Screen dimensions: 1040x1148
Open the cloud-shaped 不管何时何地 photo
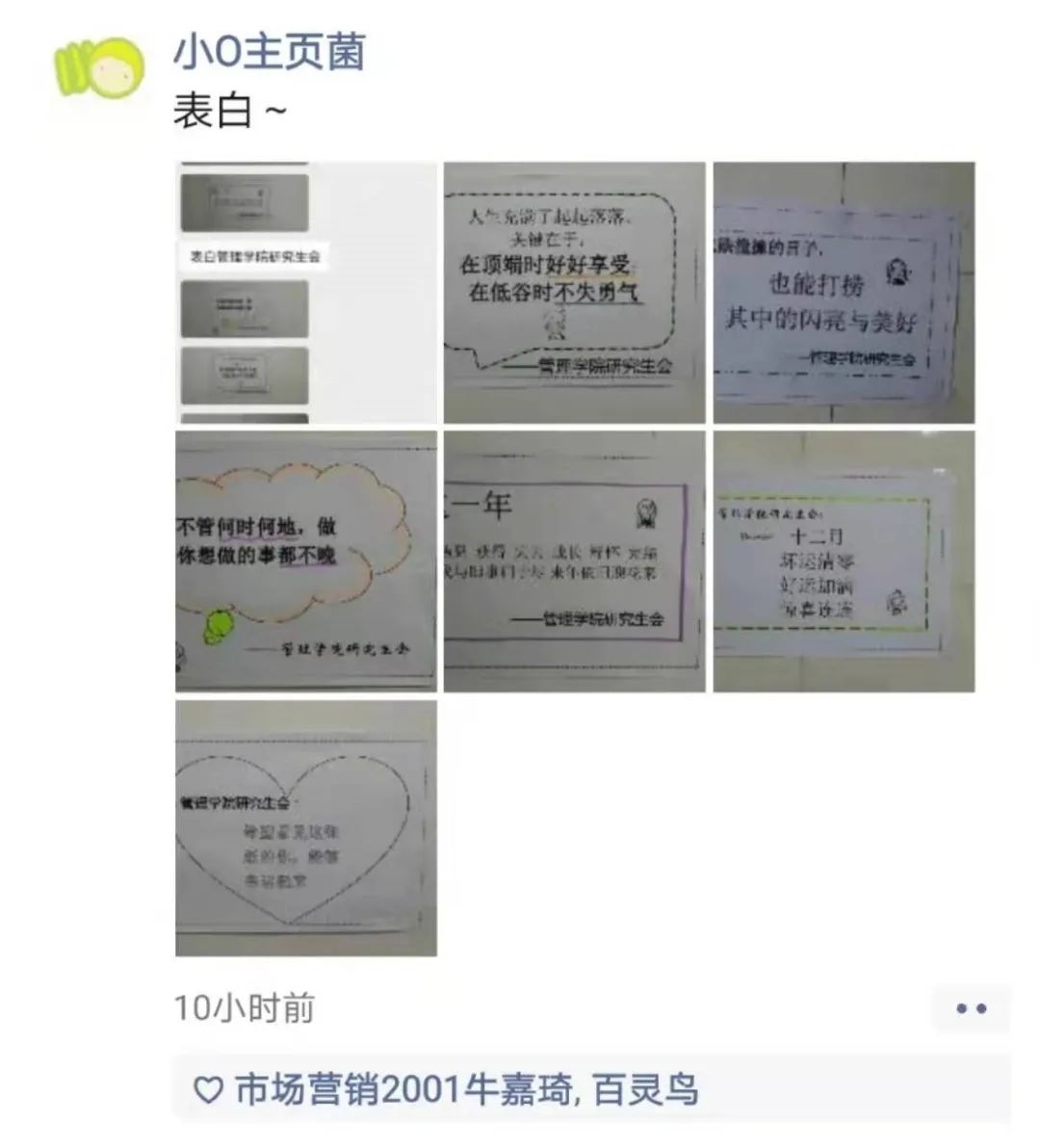pos(305,561)
